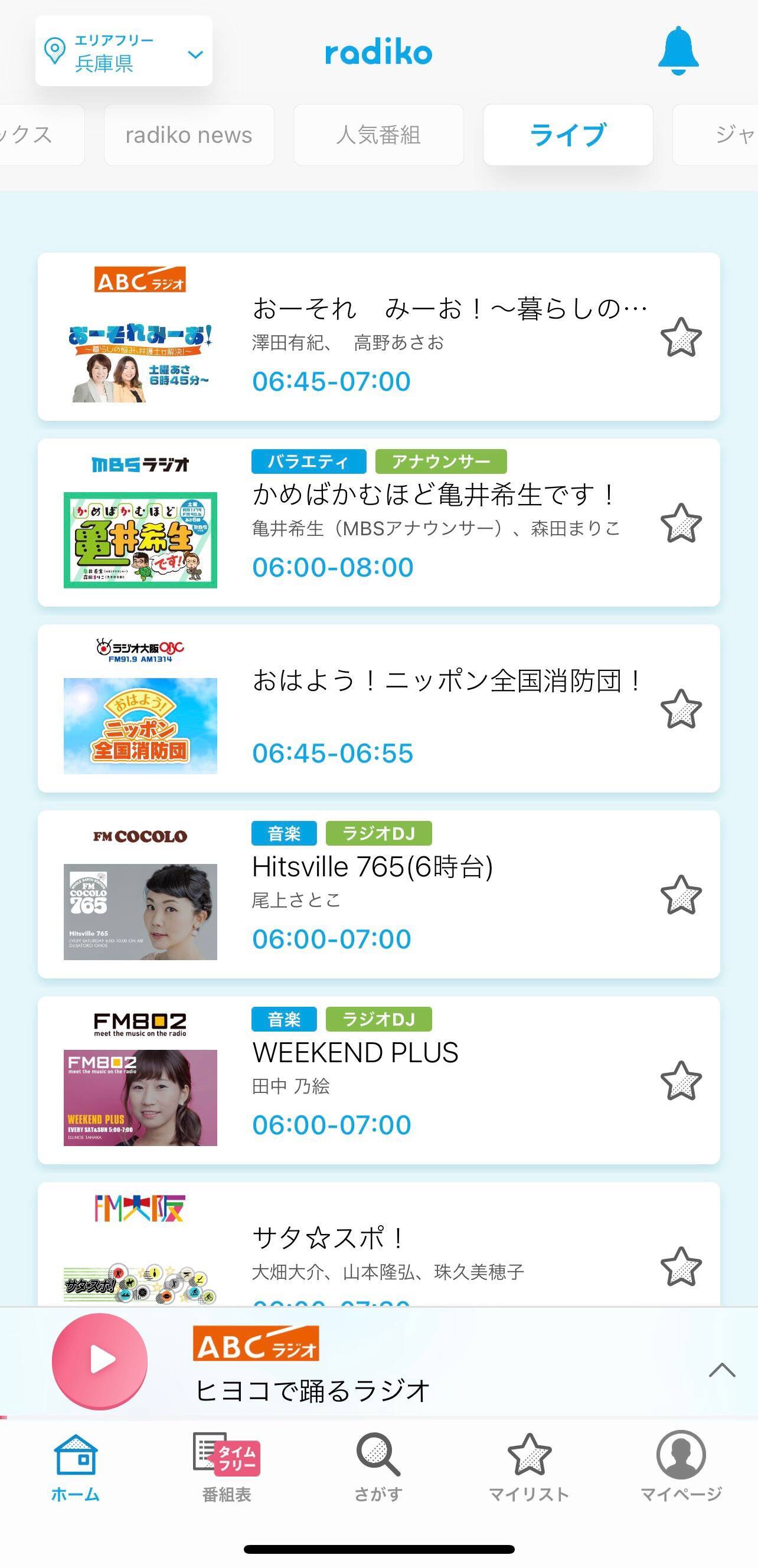
Task: Go to the 番組表 tab
Action: [227, 1466]
